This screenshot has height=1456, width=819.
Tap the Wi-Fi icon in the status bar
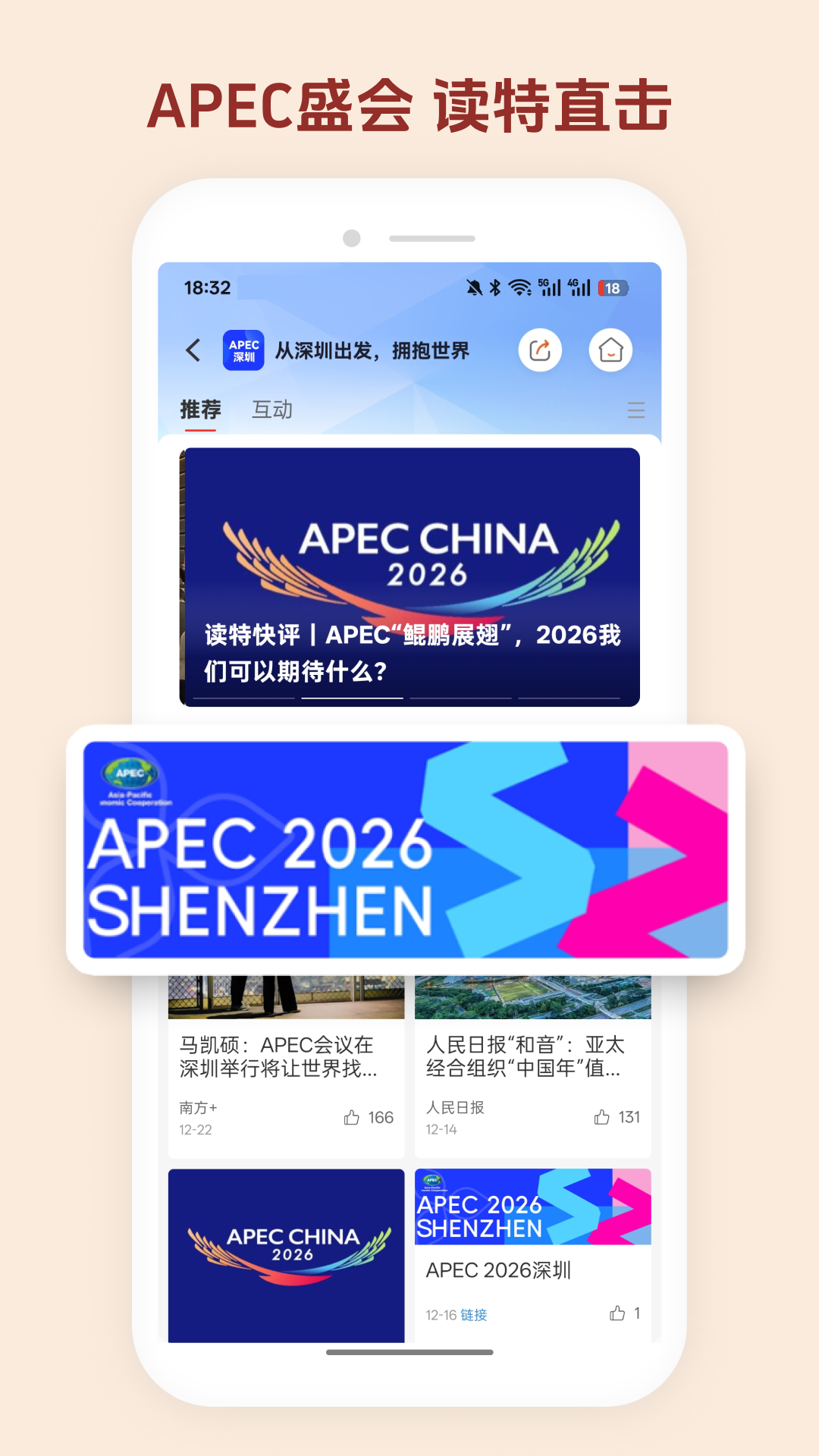pos(518,286)
